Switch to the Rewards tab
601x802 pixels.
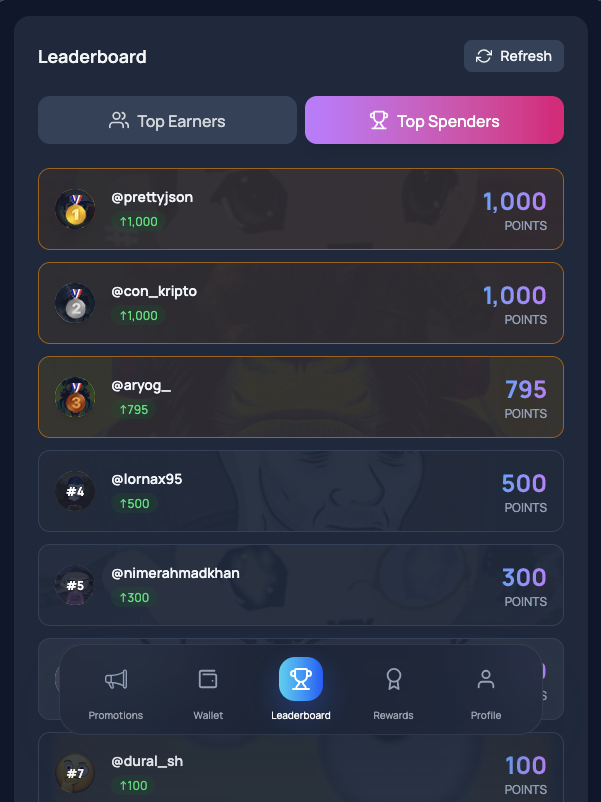393,690
